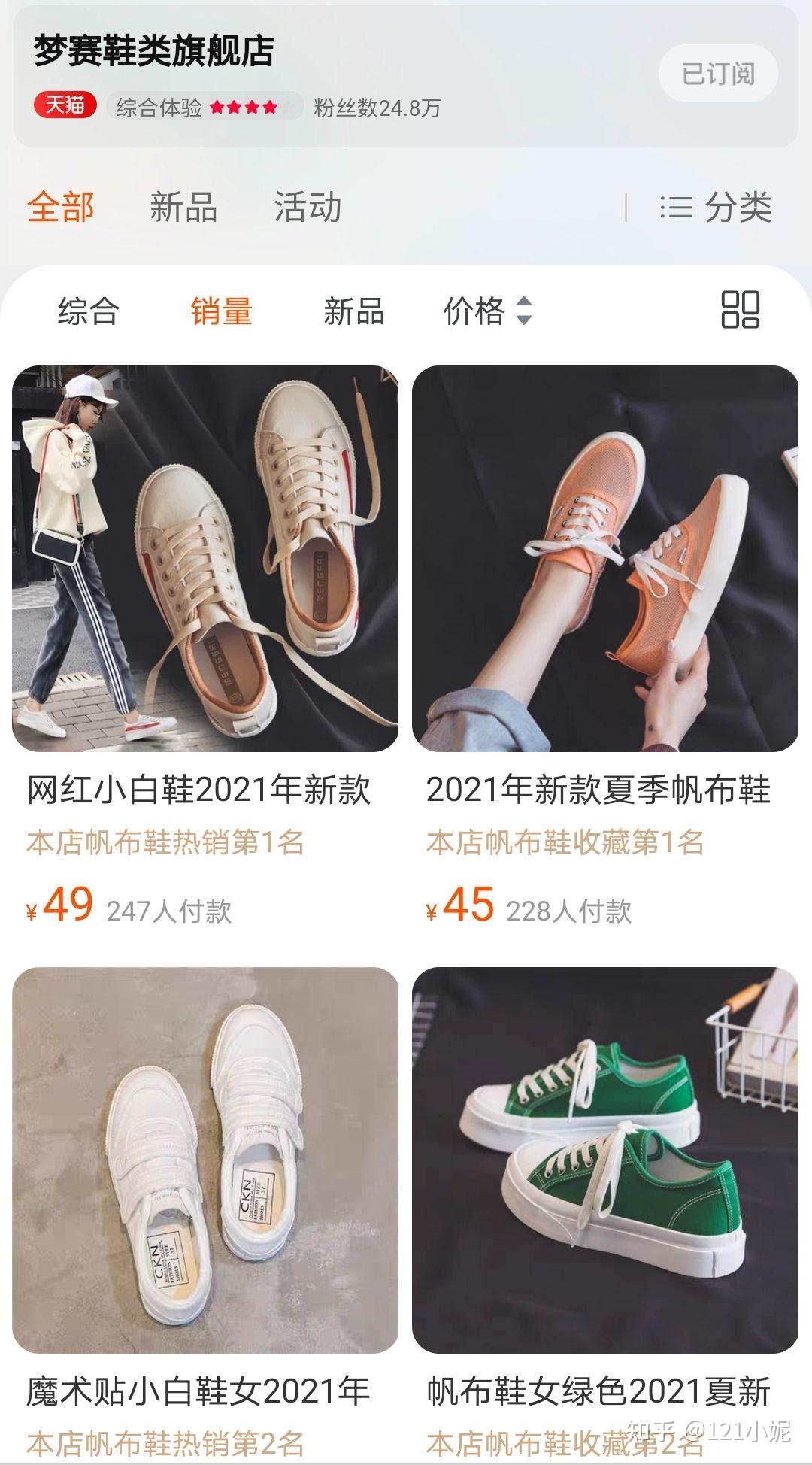Open the 梦赛鞋类旗舰店 store header

point(154,51)
